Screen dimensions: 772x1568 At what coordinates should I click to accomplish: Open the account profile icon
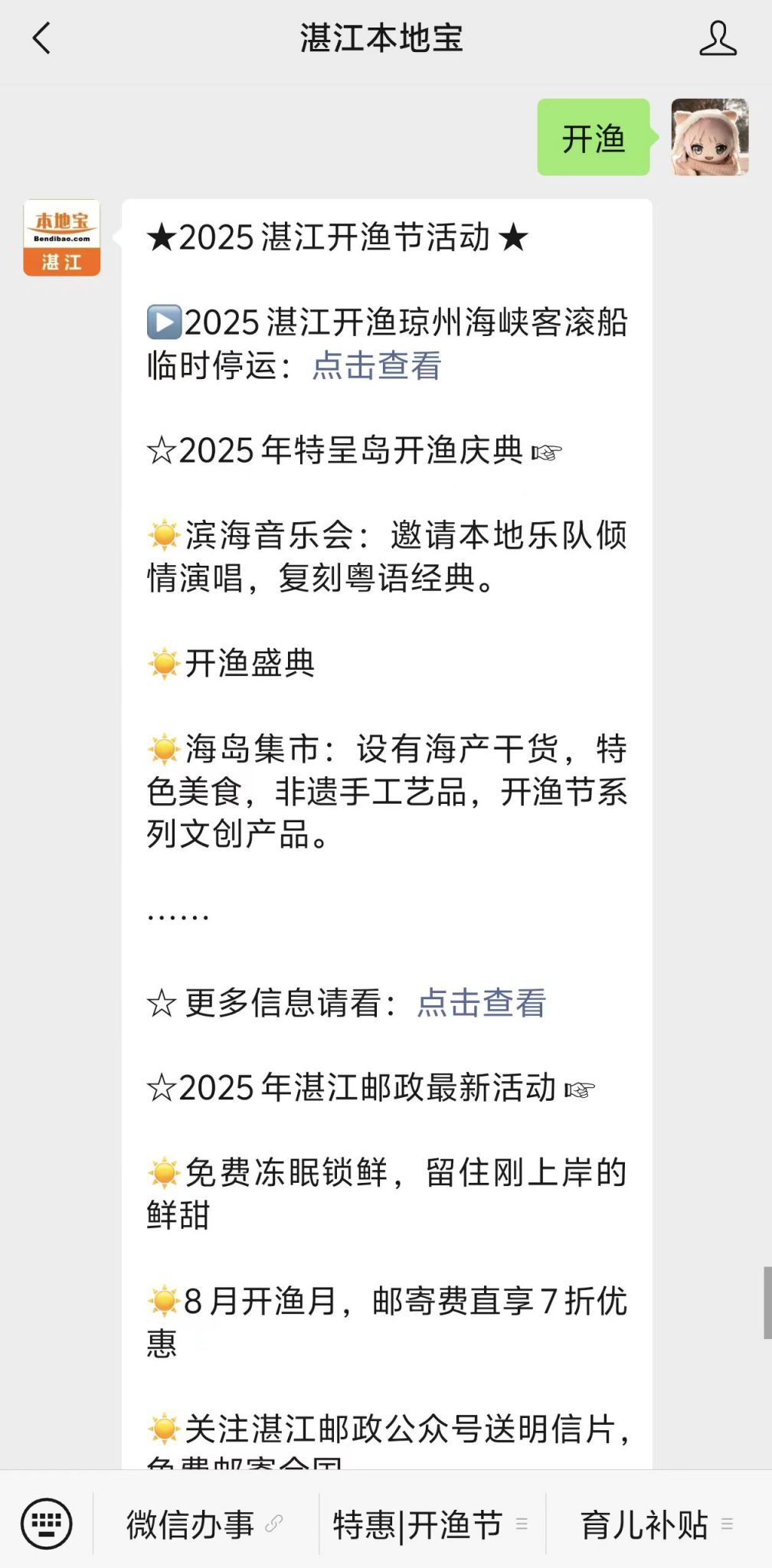[718, 38]
